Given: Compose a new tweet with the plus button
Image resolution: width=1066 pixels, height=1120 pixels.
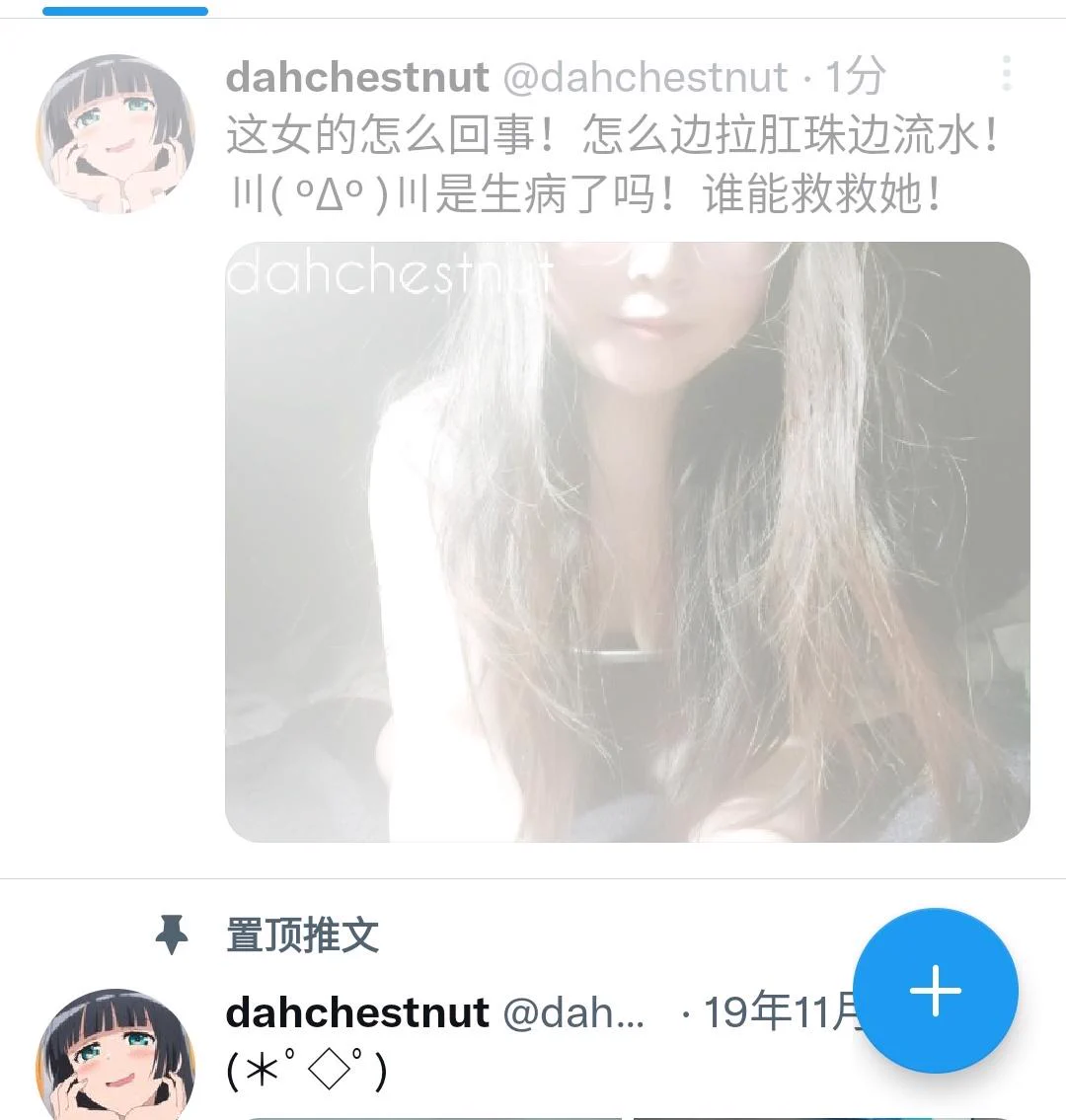Looking at the screenshot, I should [x=935, y=990].
